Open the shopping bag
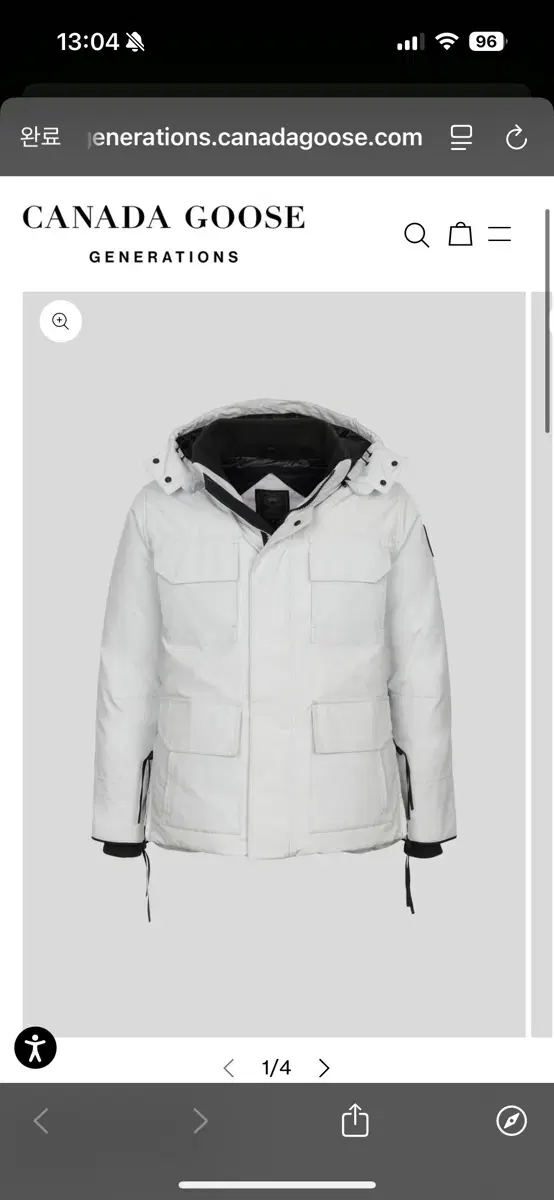554x1200 pixels. click(460, 235)
